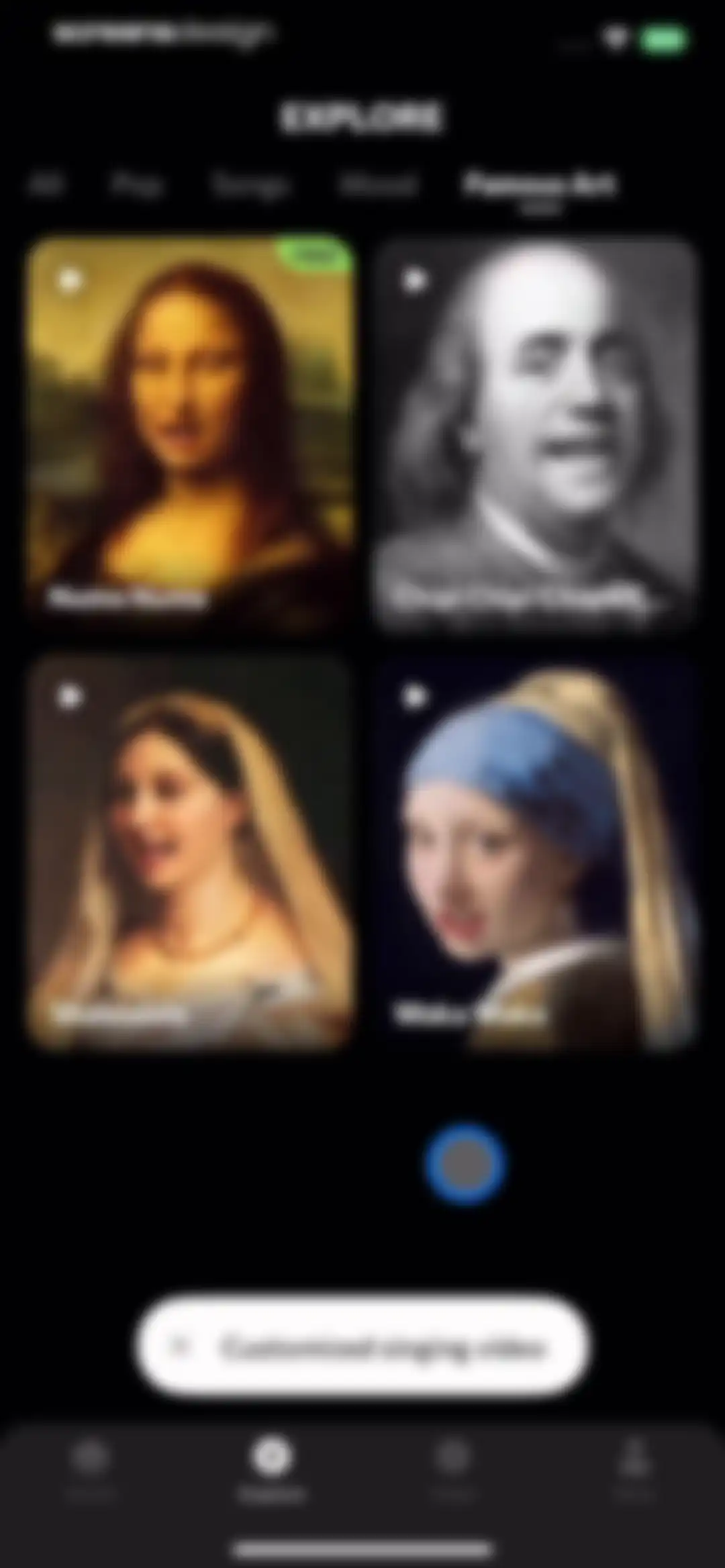Open the blue-turban girl painting card
The height and width of the screenshot is (1568, 725).
(x=536, y=852)
